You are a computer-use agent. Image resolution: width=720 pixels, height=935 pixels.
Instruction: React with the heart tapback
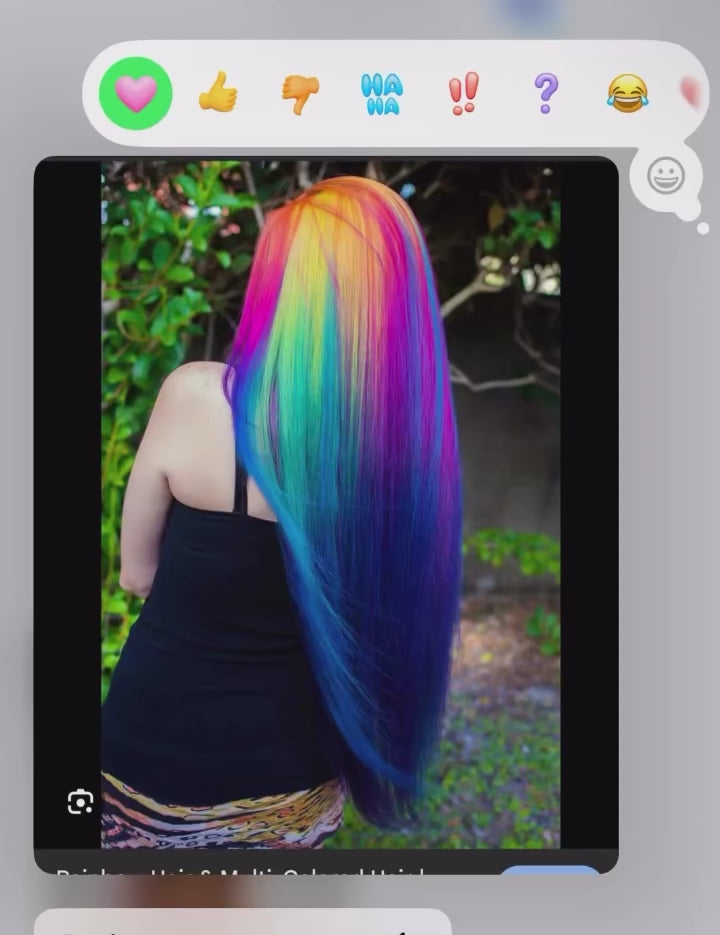coord(136,94)
